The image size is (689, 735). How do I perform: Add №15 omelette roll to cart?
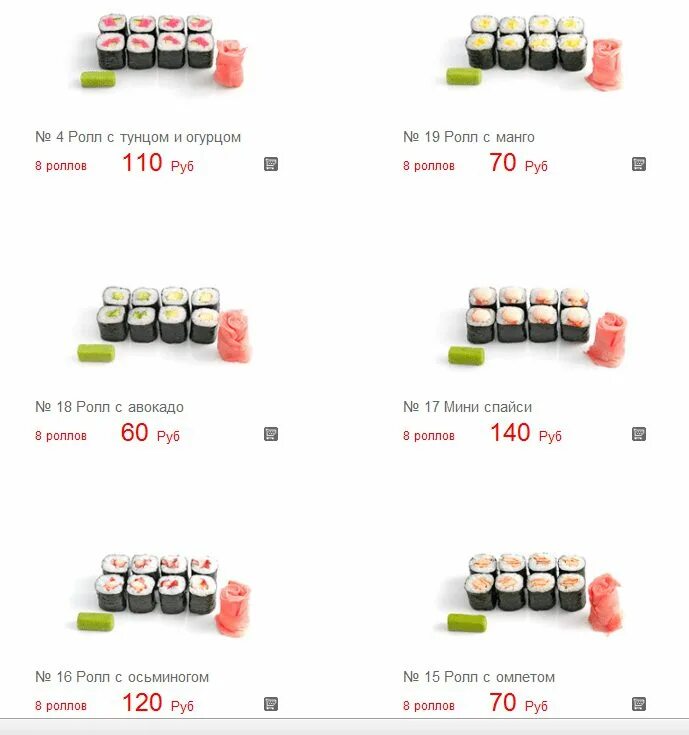[639, 704]
